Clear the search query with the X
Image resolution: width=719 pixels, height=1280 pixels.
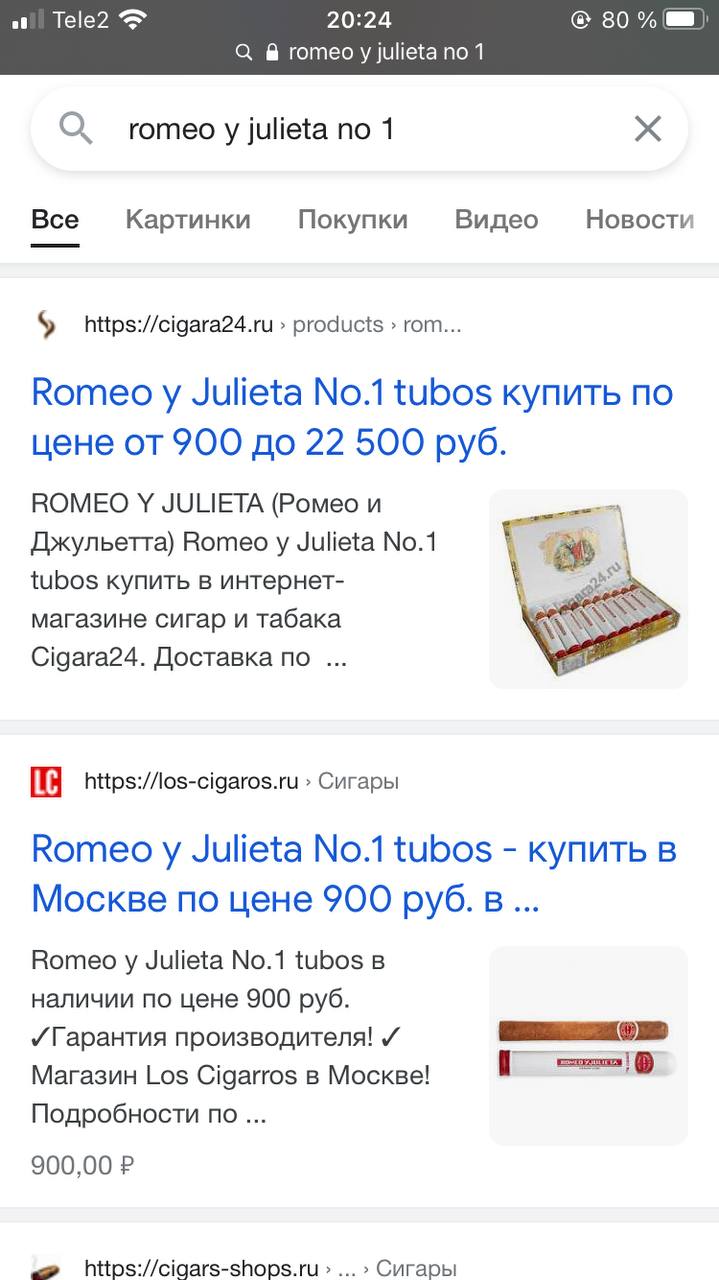pyautogui.click(x=648, y=129)
